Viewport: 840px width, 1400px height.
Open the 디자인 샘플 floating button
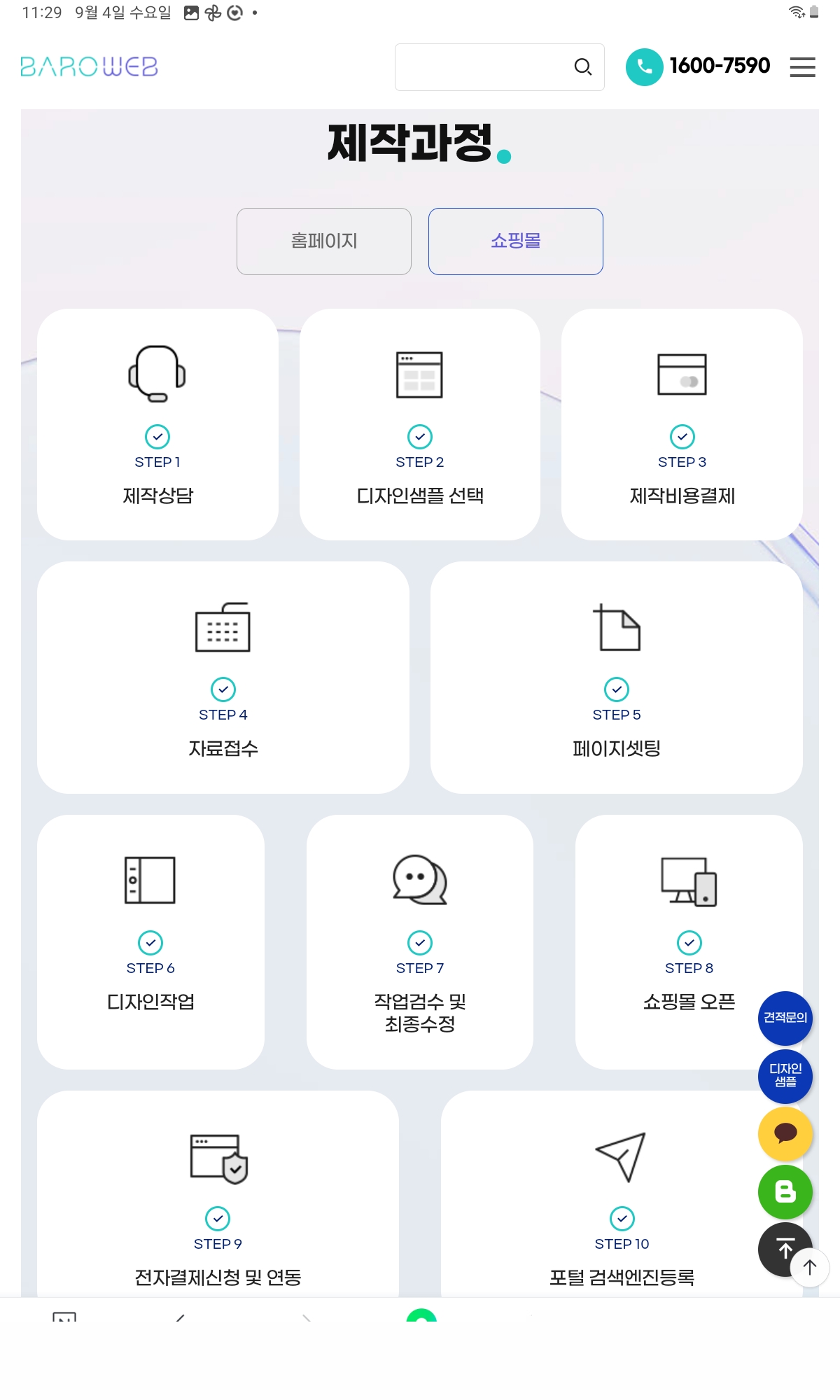[x=785, y=1076]
